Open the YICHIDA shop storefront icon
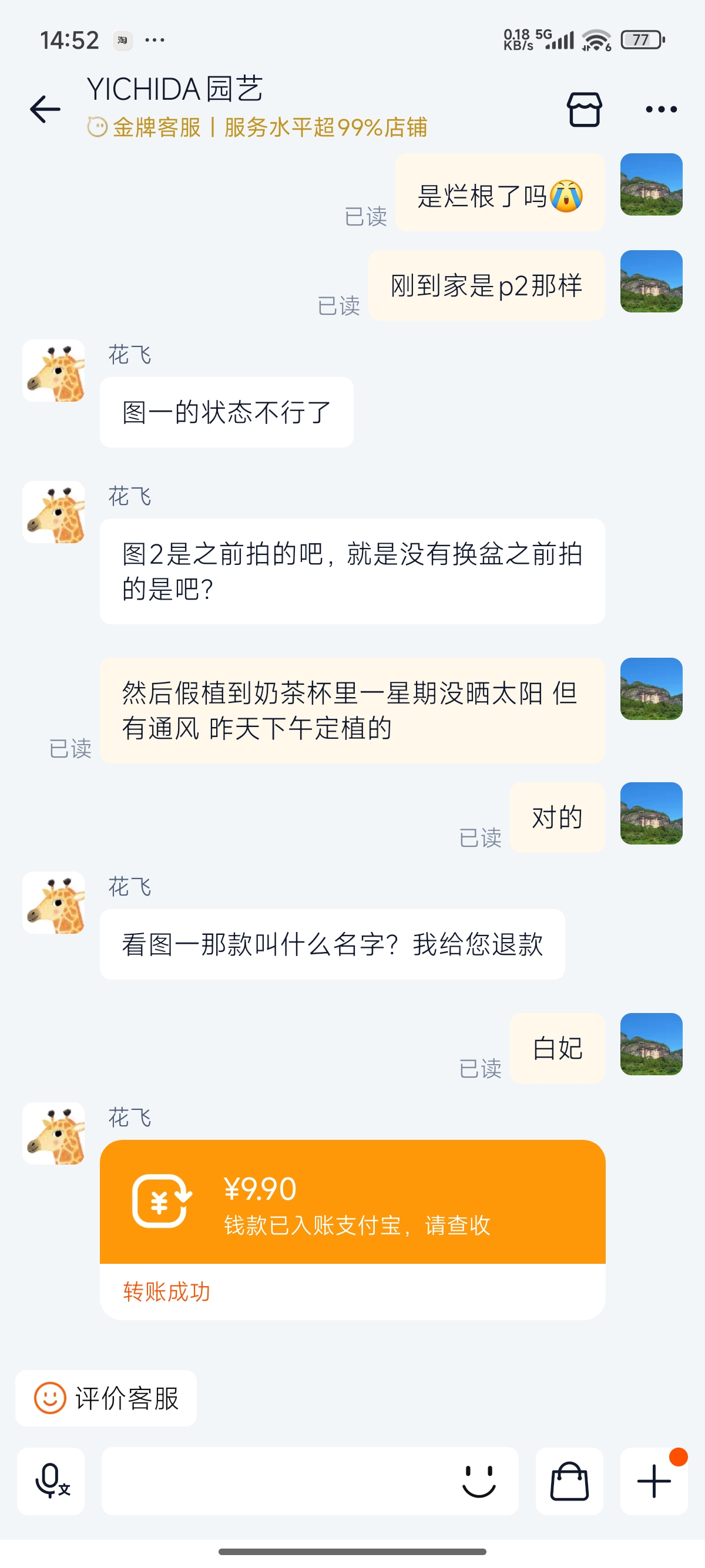Screen dimensions: 705x1568 pos(584,110)
